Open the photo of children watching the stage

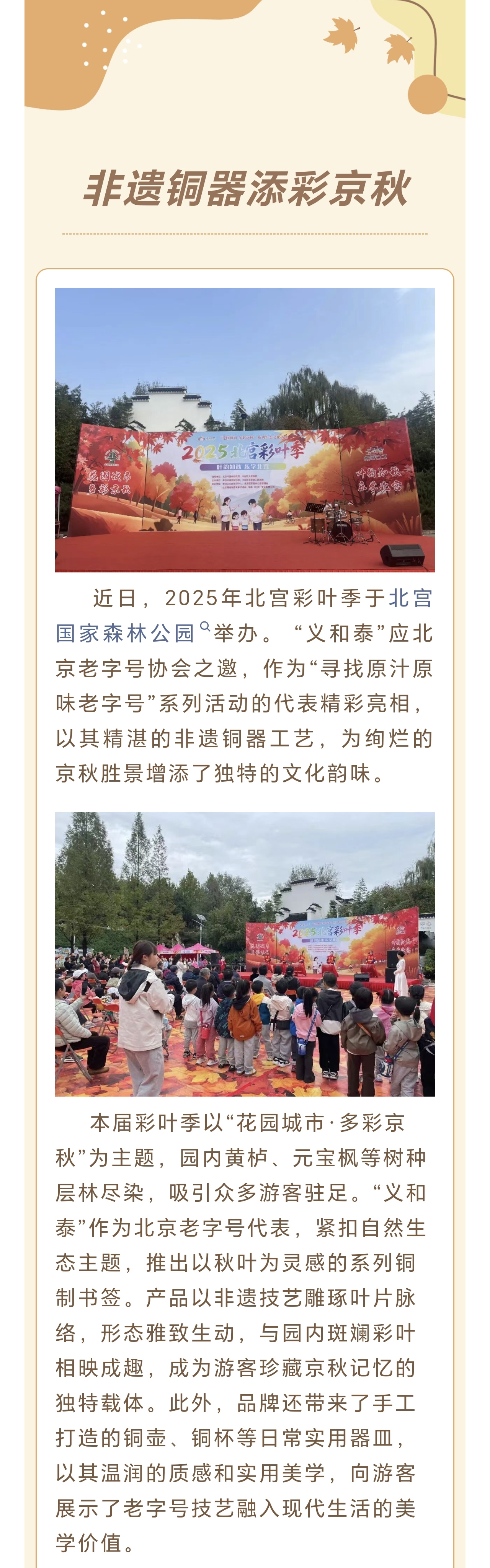pyautogui.click(x=245, y=954)
